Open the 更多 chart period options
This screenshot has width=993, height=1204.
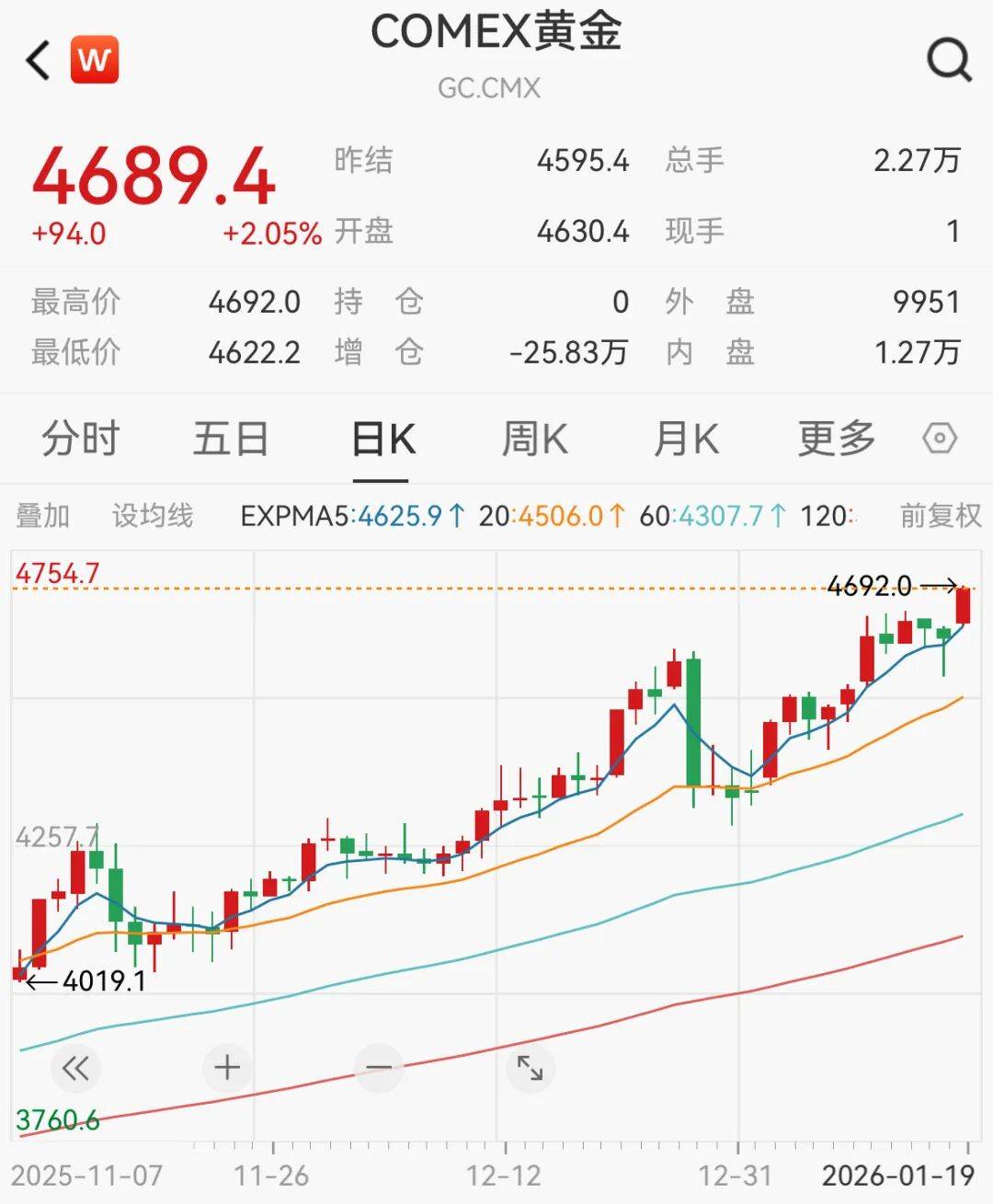click(x=836, y=439)
